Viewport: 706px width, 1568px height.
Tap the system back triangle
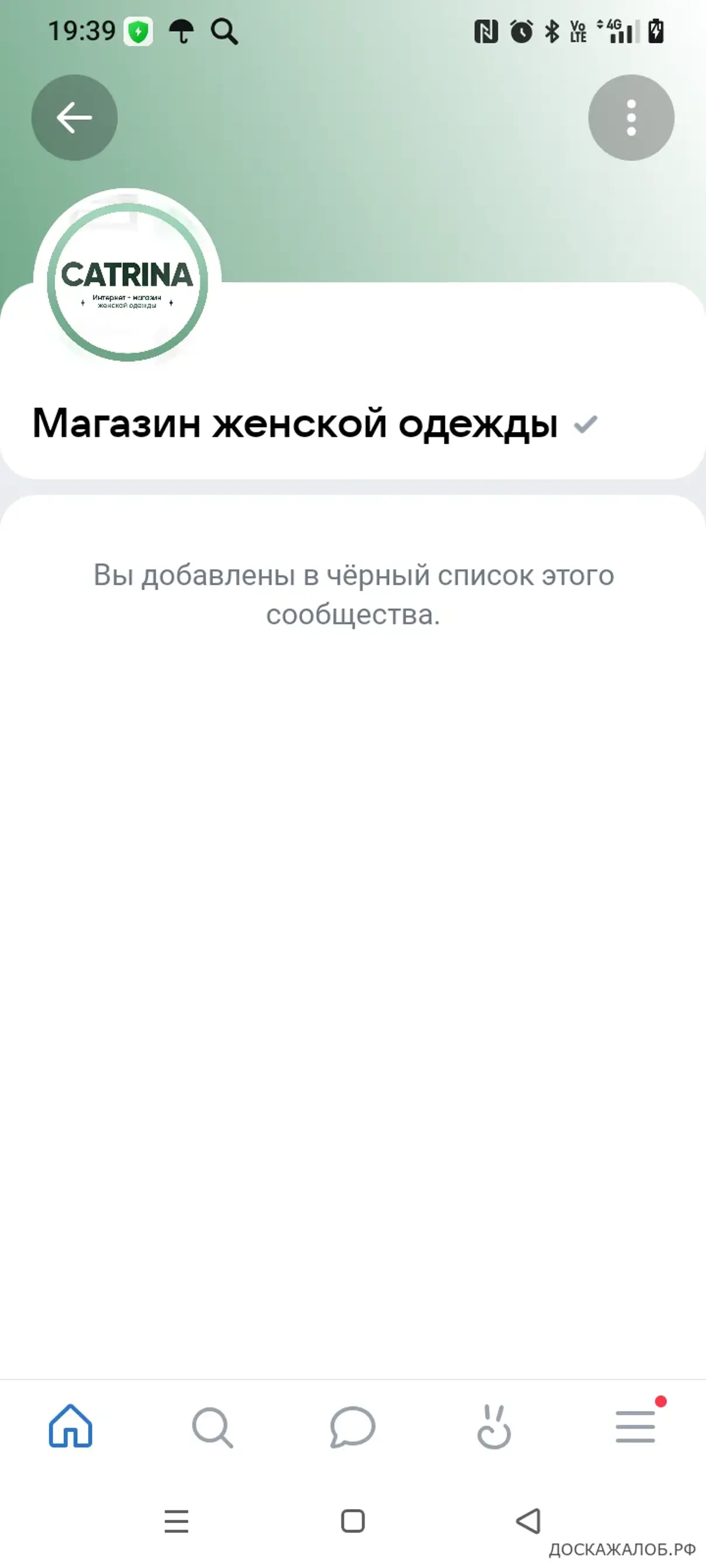(529, 1521)
